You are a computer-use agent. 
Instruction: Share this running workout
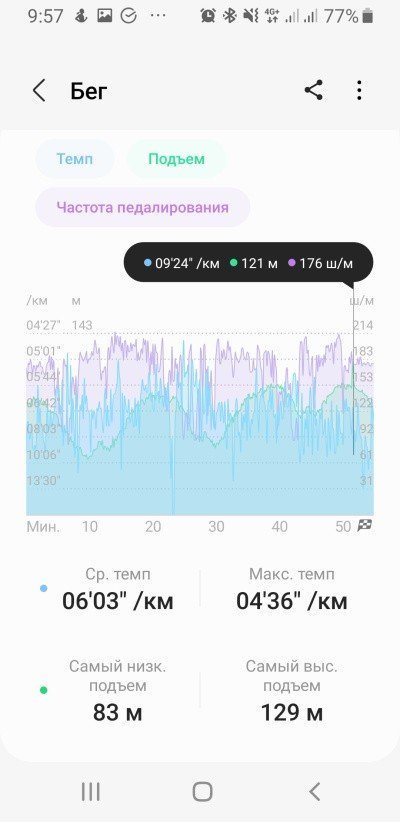coord(313,90)
